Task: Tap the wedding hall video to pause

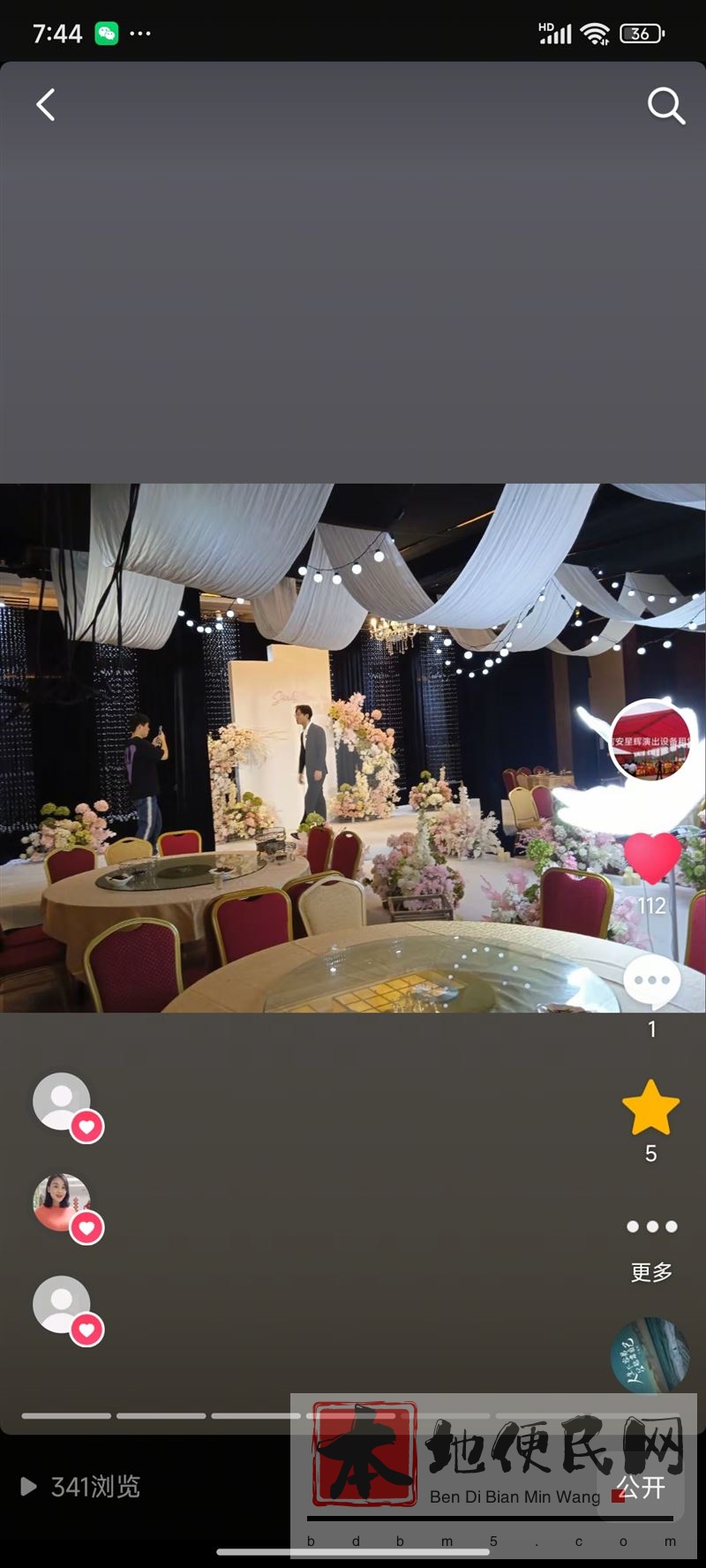Action: [x=353, y=747]
